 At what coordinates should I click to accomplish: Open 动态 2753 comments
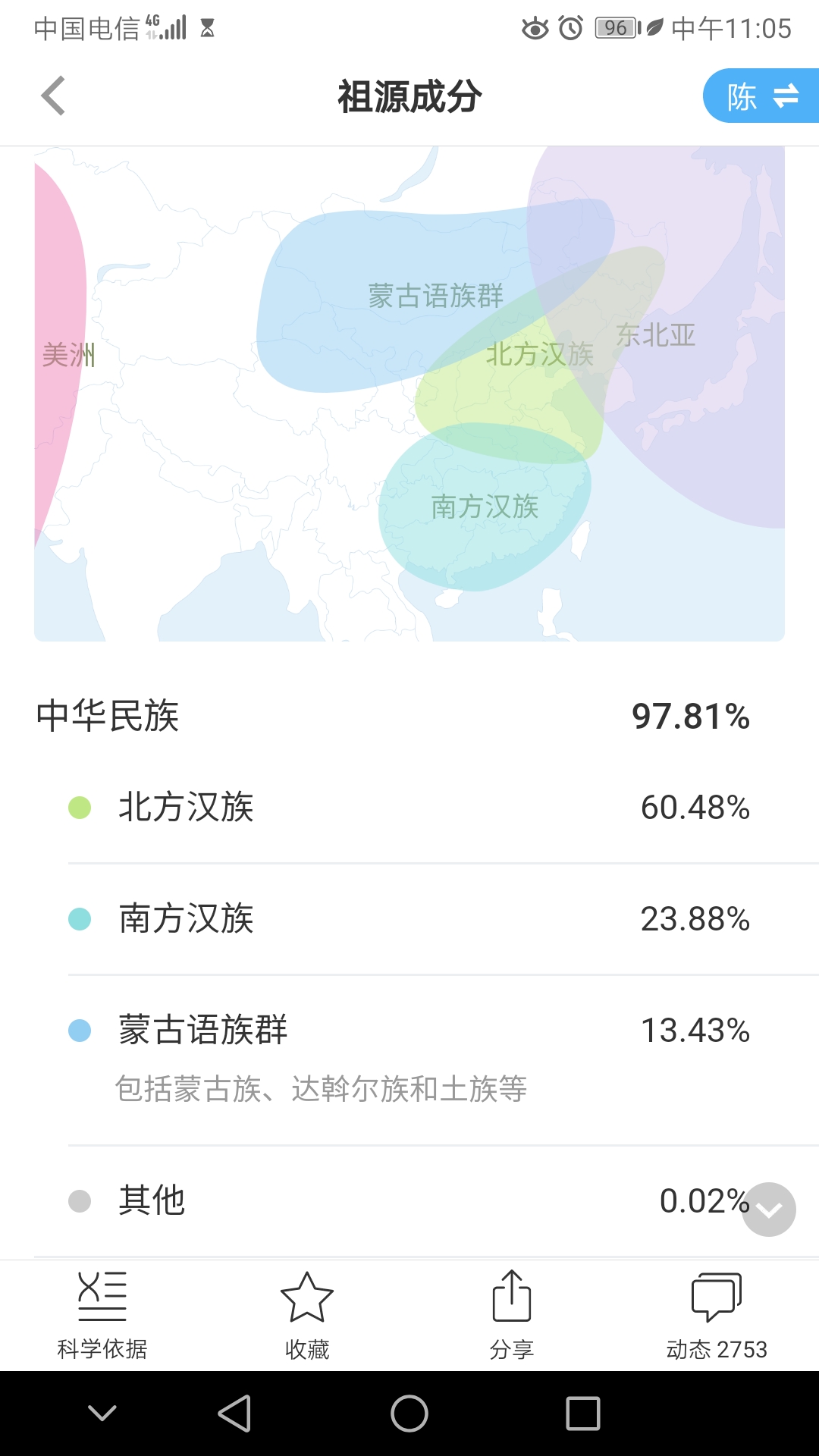pyautogui.click(x=717, y=1316)
